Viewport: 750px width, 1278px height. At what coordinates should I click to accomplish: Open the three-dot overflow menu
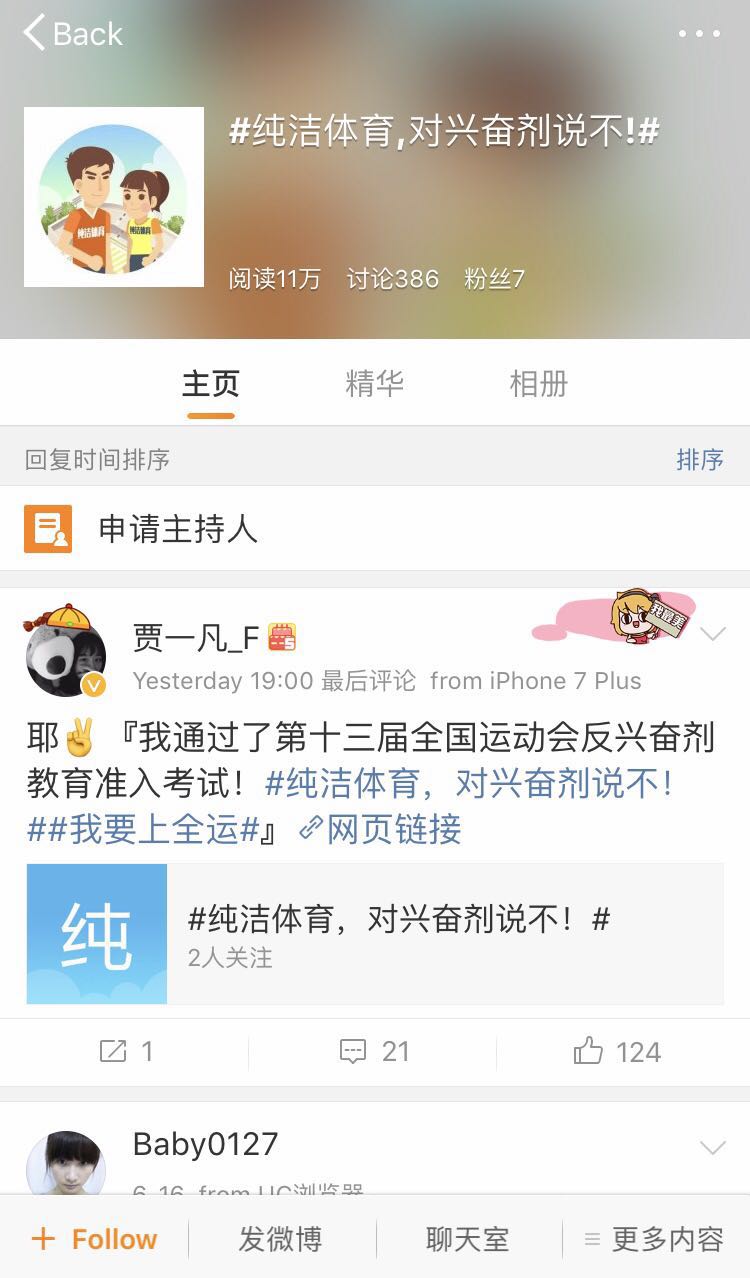pyautogui.click(x=699, y=33)
